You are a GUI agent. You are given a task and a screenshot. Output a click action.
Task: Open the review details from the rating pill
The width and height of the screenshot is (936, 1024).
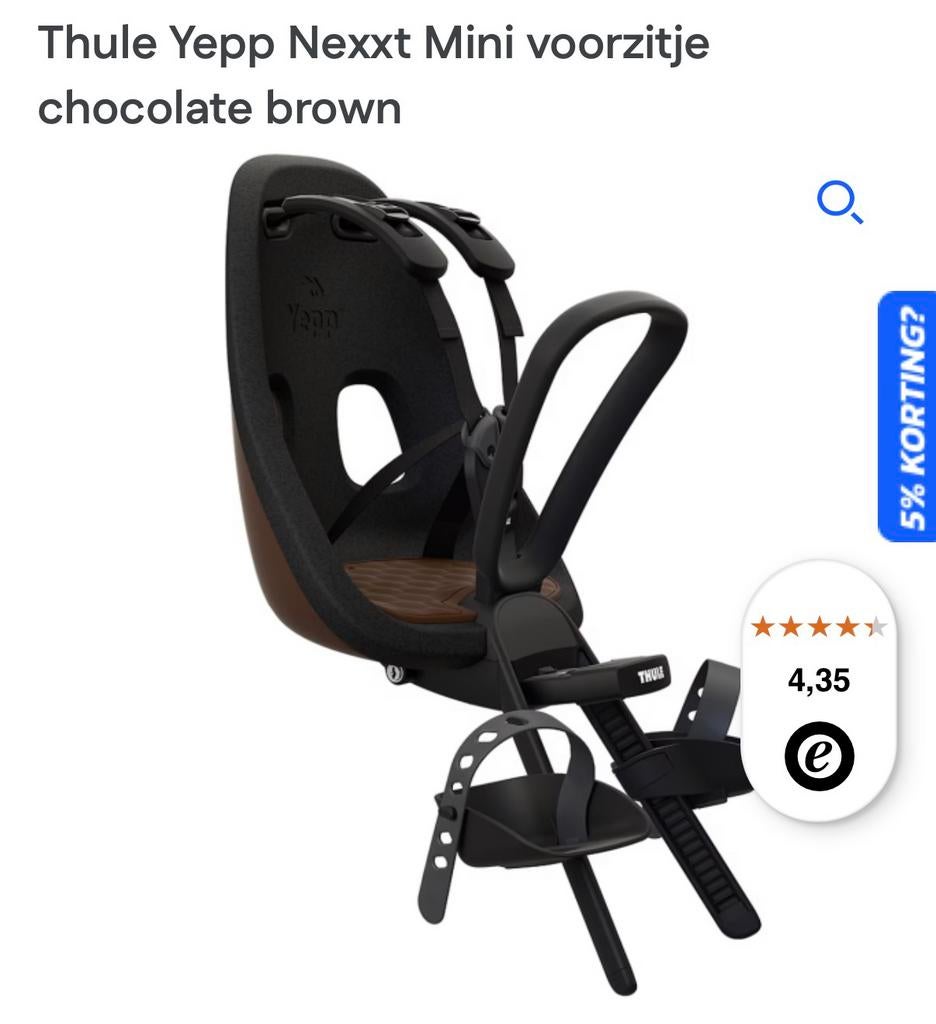(820, 680)
